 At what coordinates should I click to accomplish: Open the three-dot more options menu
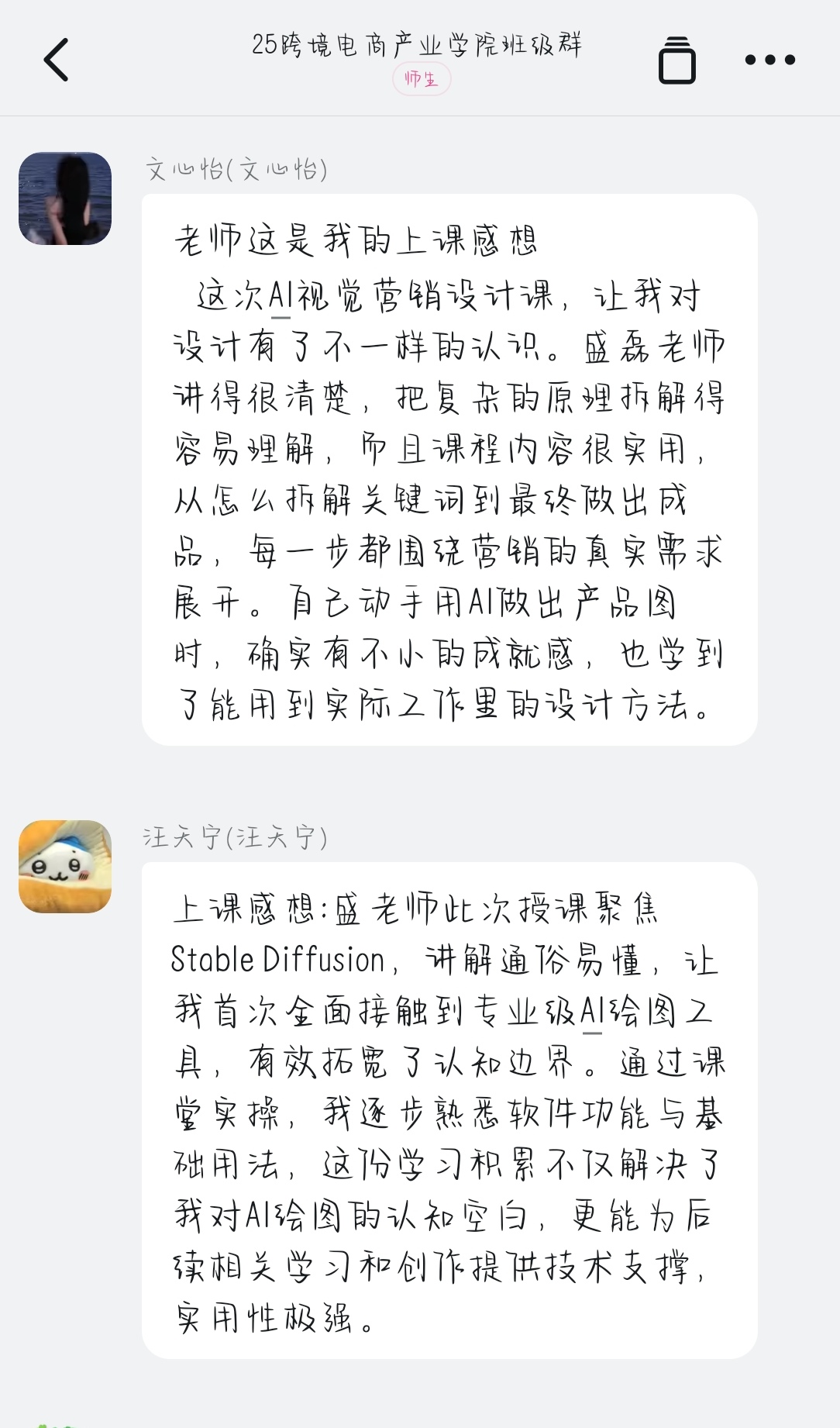tap(769, 60)
